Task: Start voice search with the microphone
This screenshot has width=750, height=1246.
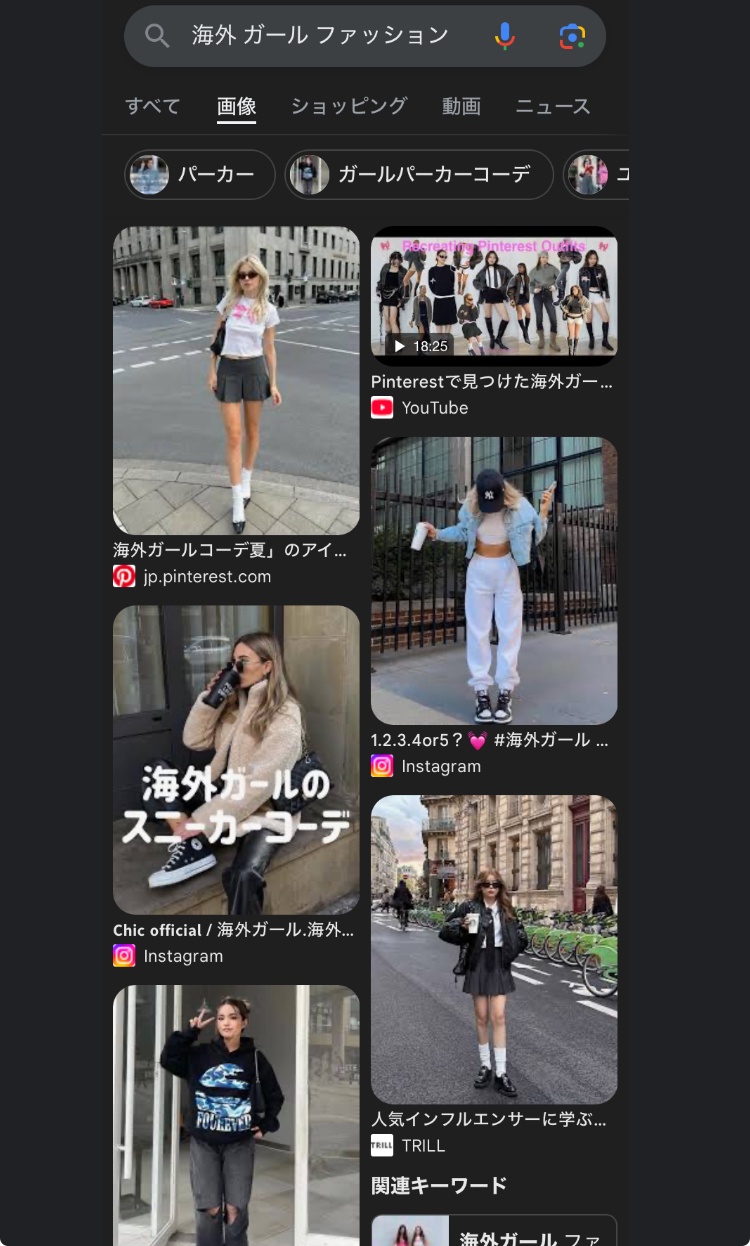Action: point(505,36)
